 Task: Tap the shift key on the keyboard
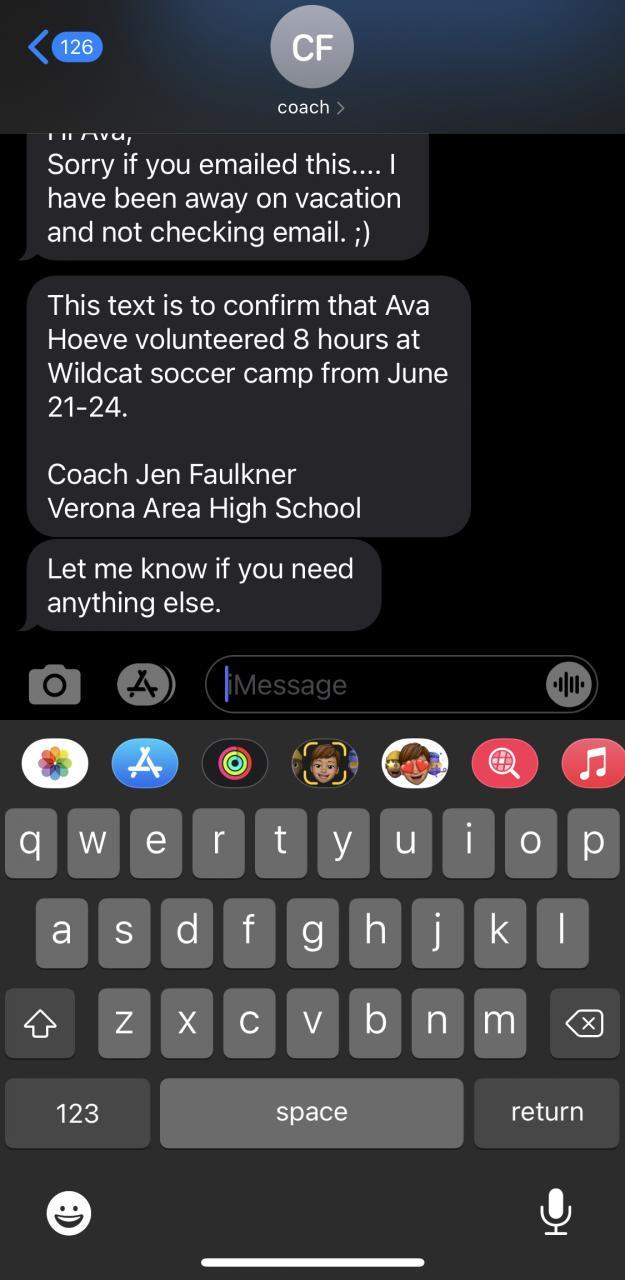click(40, 1023)
